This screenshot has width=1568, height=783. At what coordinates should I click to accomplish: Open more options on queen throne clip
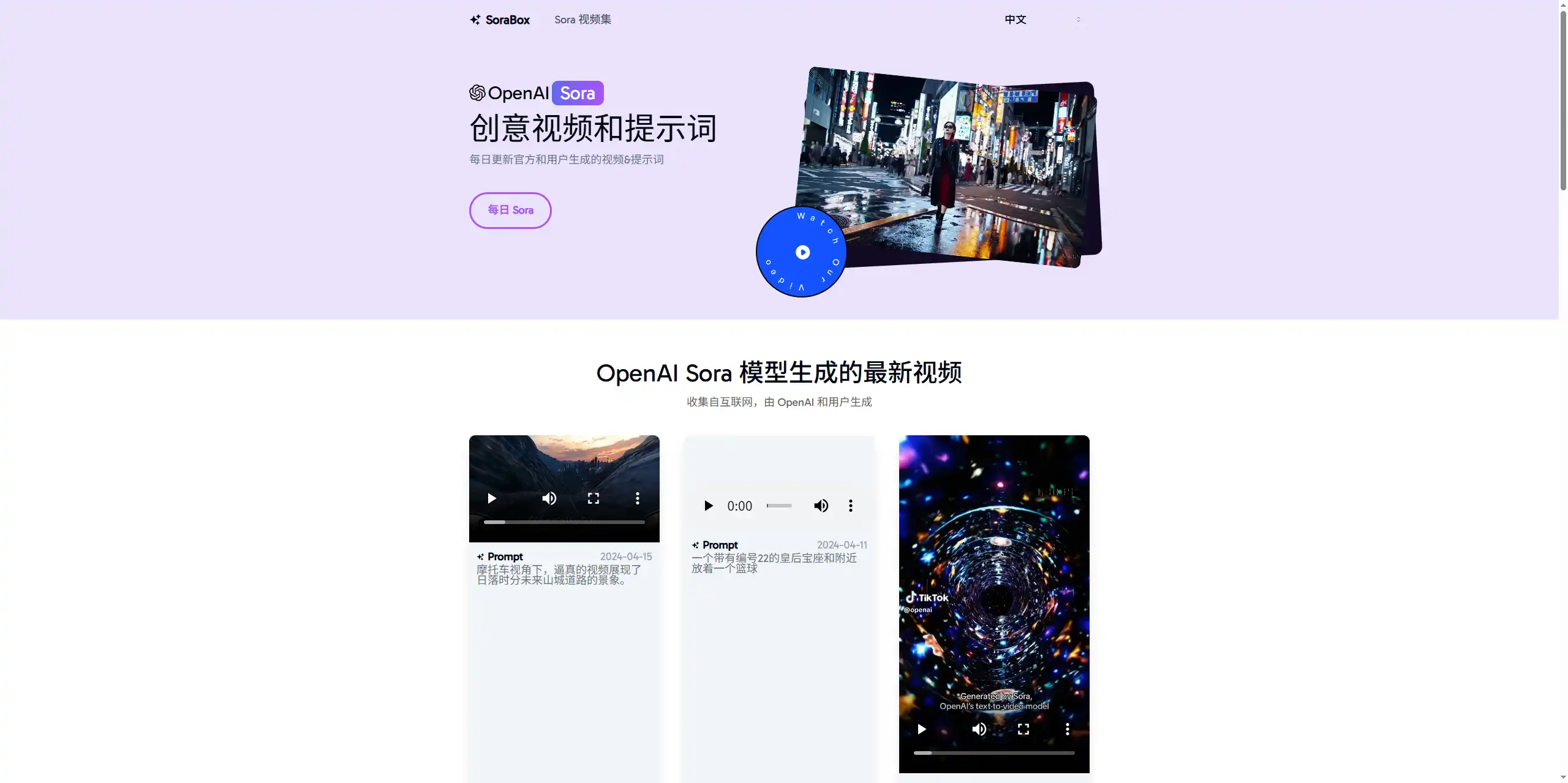coord(850,506)
